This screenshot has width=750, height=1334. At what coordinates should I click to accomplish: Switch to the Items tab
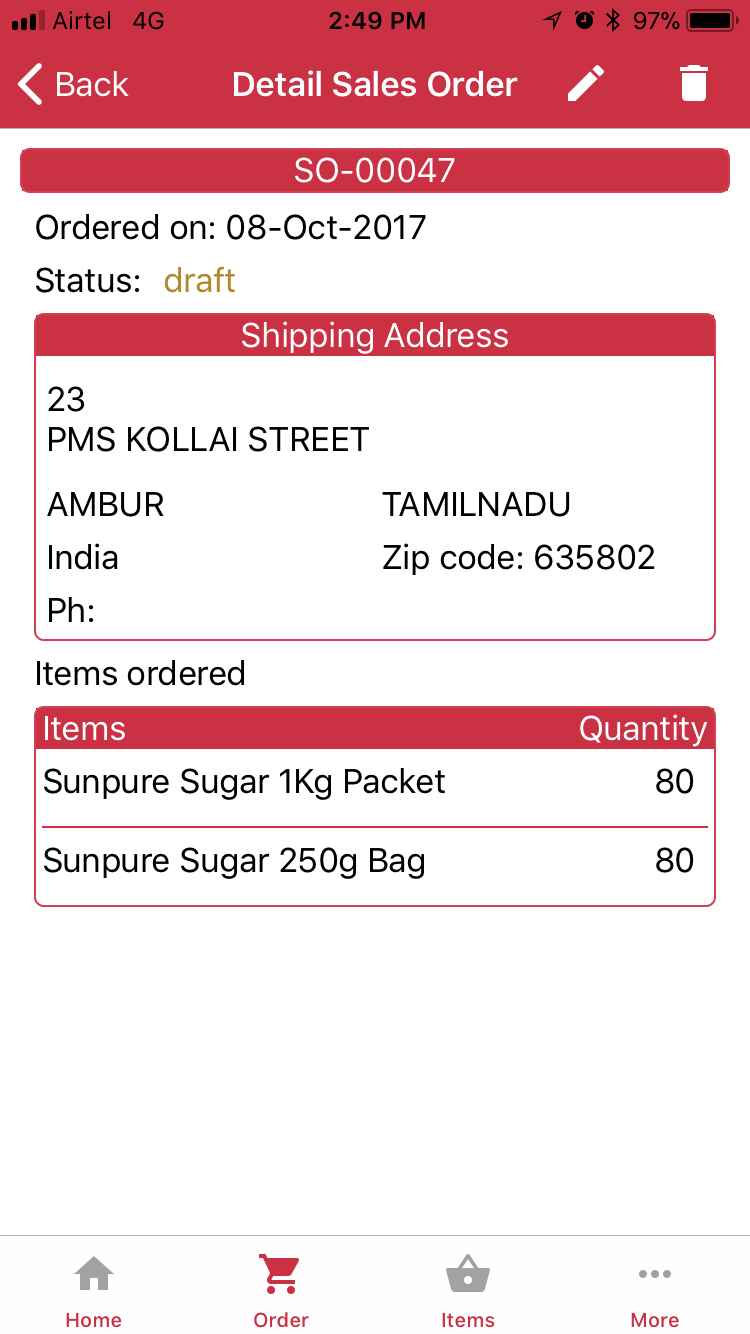tap(468, 1291)
